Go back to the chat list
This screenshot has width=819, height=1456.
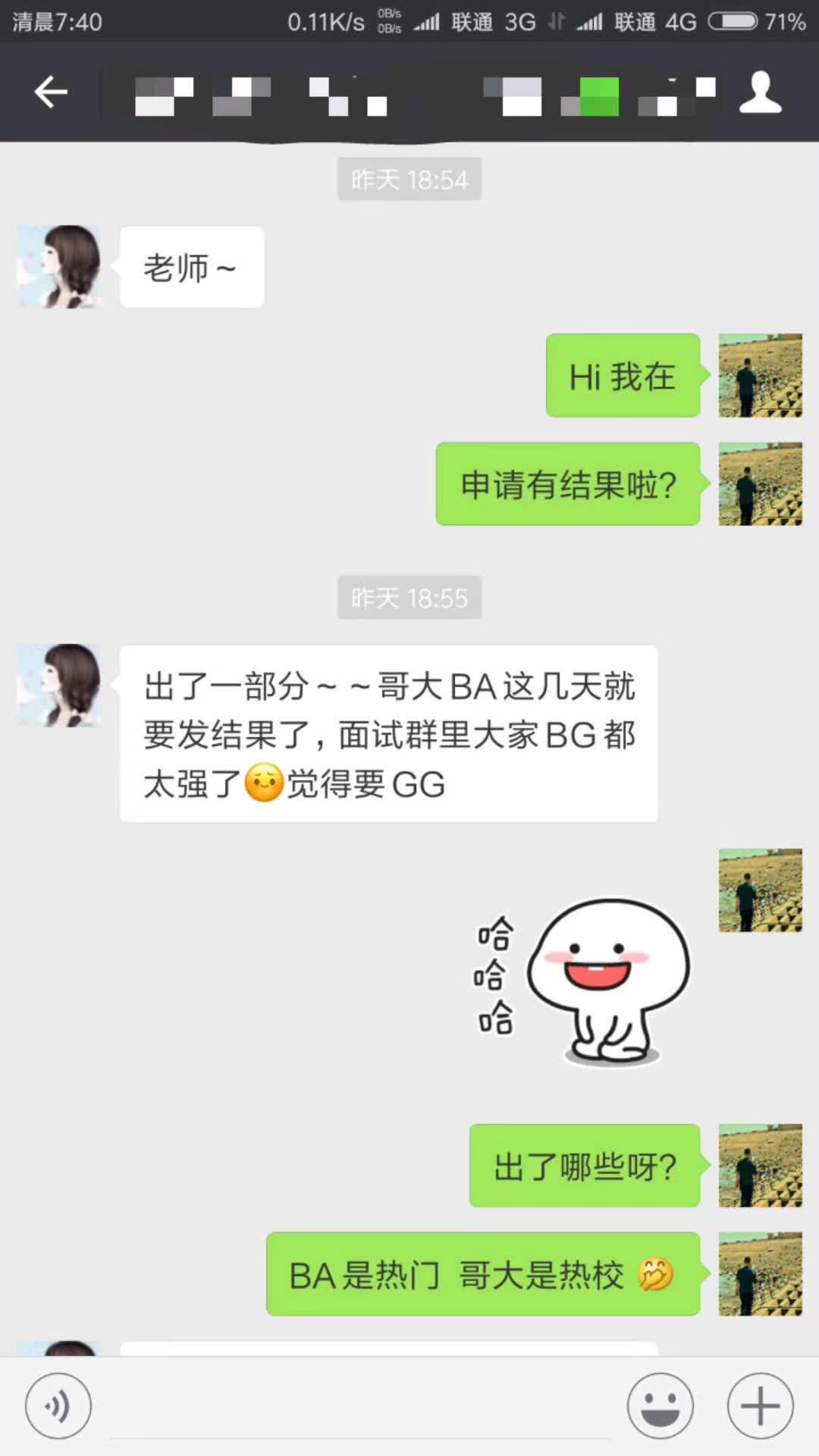51,93
